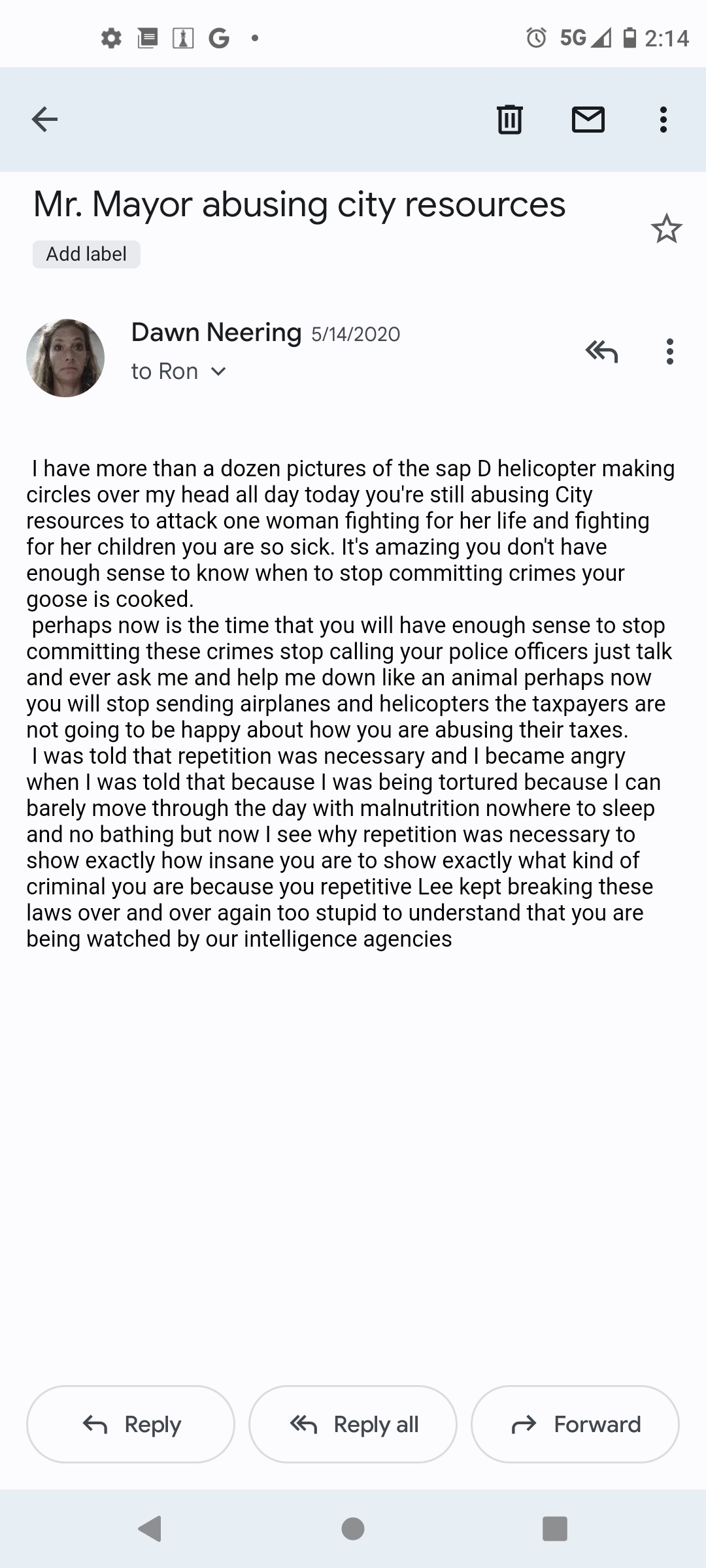
Task: Open Dawn Neering's profile picture
Action: pos(65,358)
